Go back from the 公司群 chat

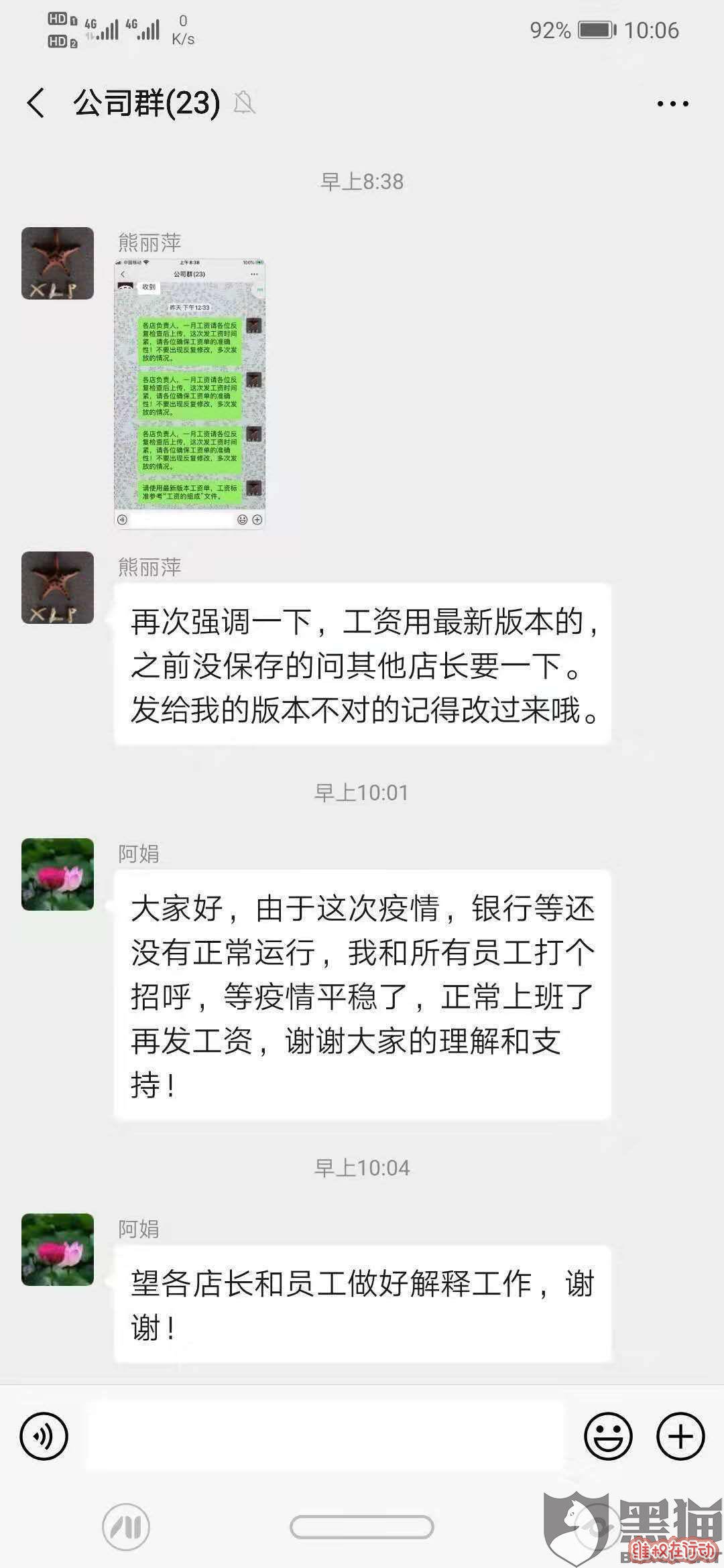coord(36,103)
